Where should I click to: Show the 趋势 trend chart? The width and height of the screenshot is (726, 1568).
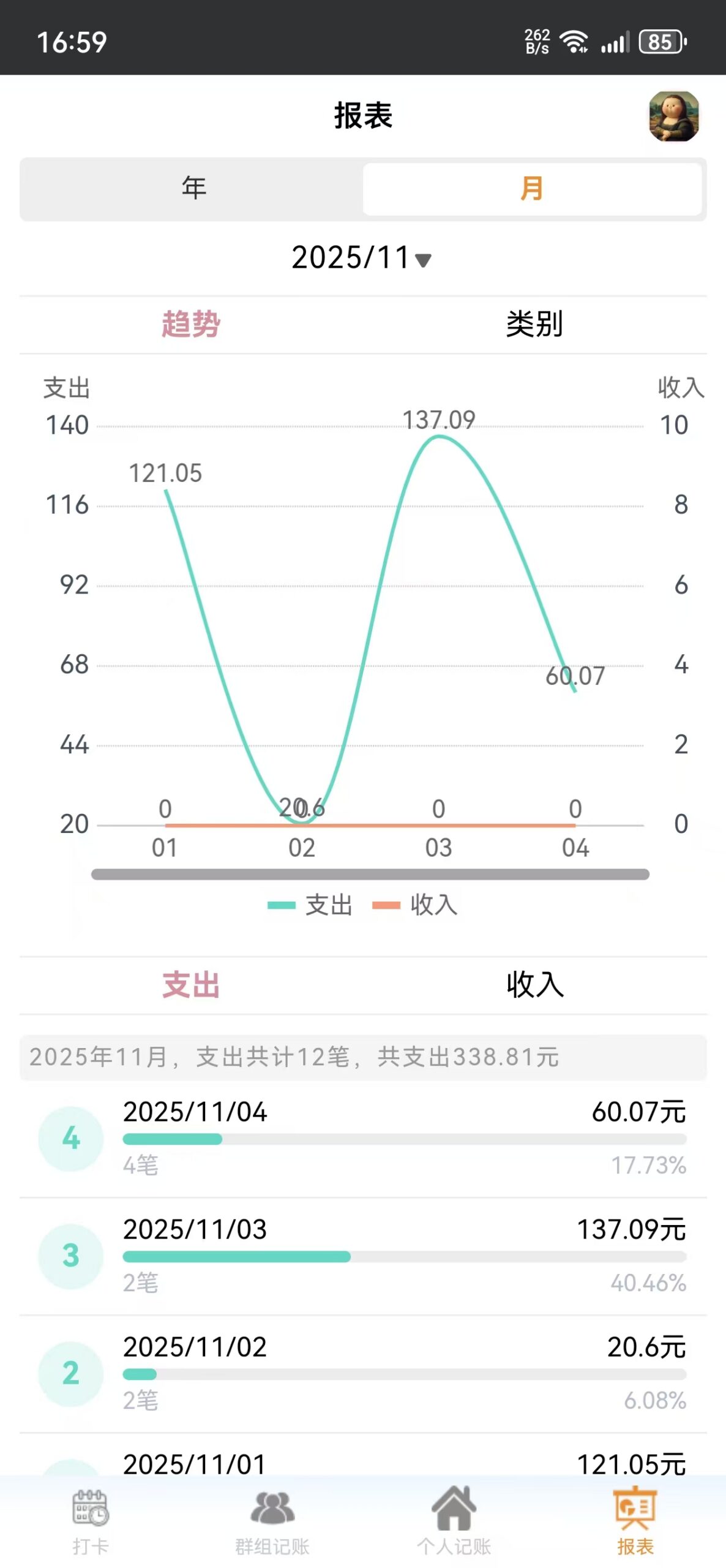[191, 324]
